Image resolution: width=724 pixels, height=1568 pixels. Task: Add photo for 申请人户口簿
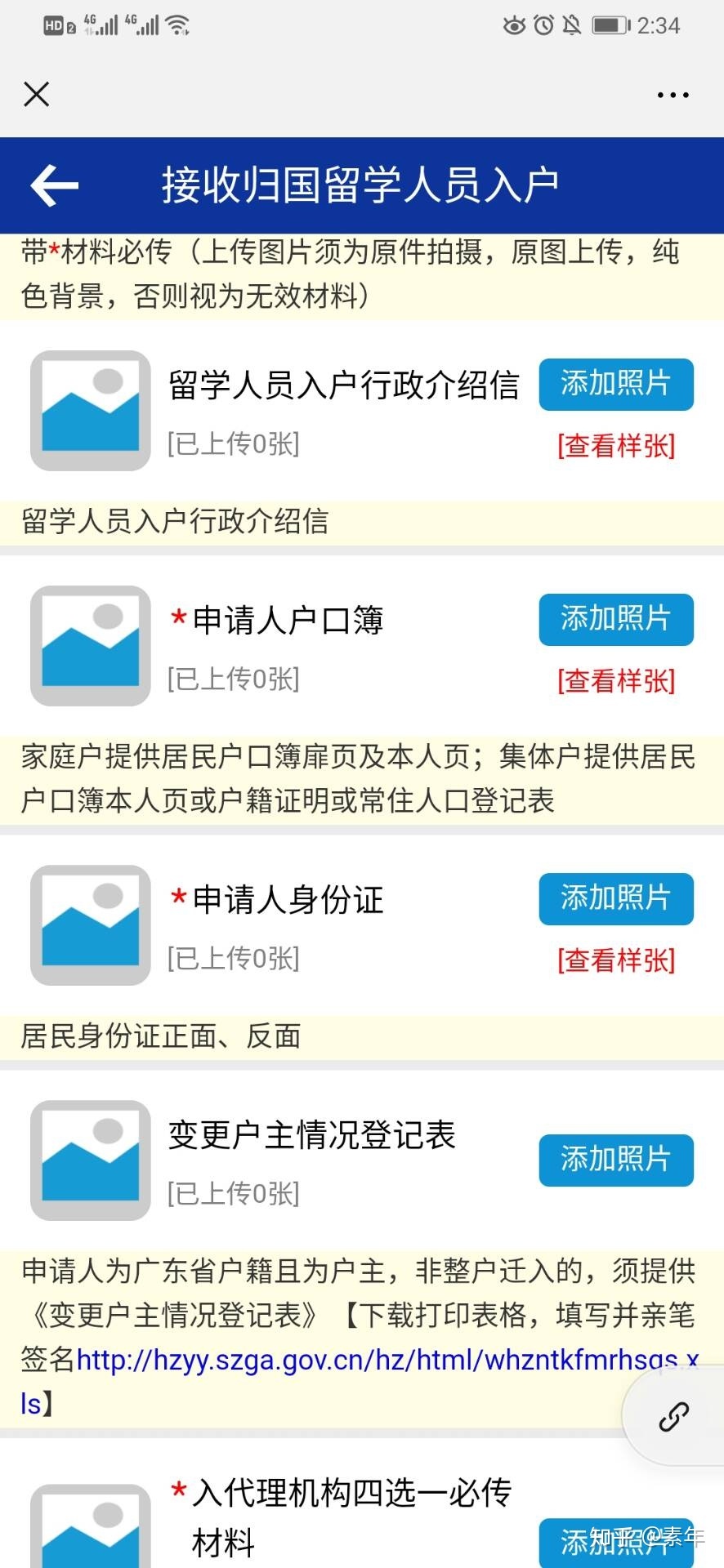click(616, 619)
